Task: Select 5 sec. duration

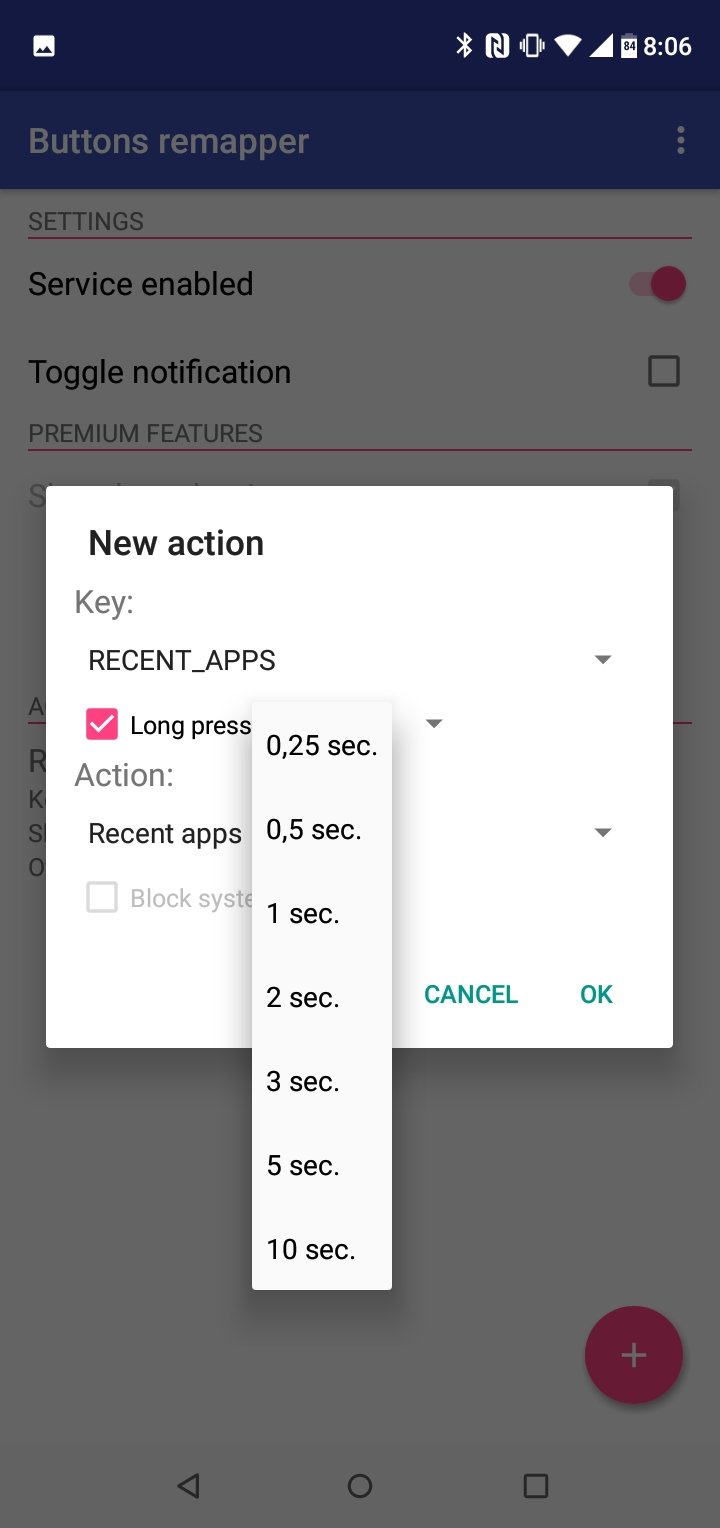Action: pyautogui.click(x=321, y=1165)
